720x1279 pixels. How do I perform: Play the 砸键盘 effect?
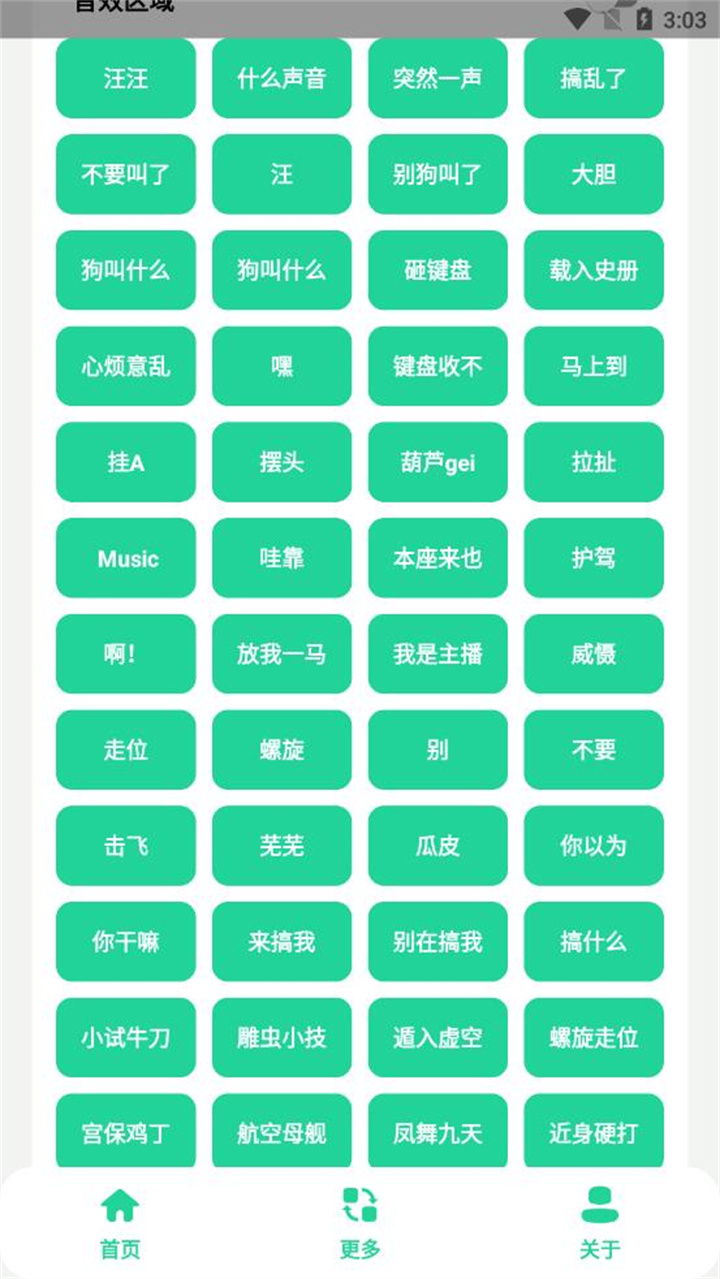click(437, 270)
